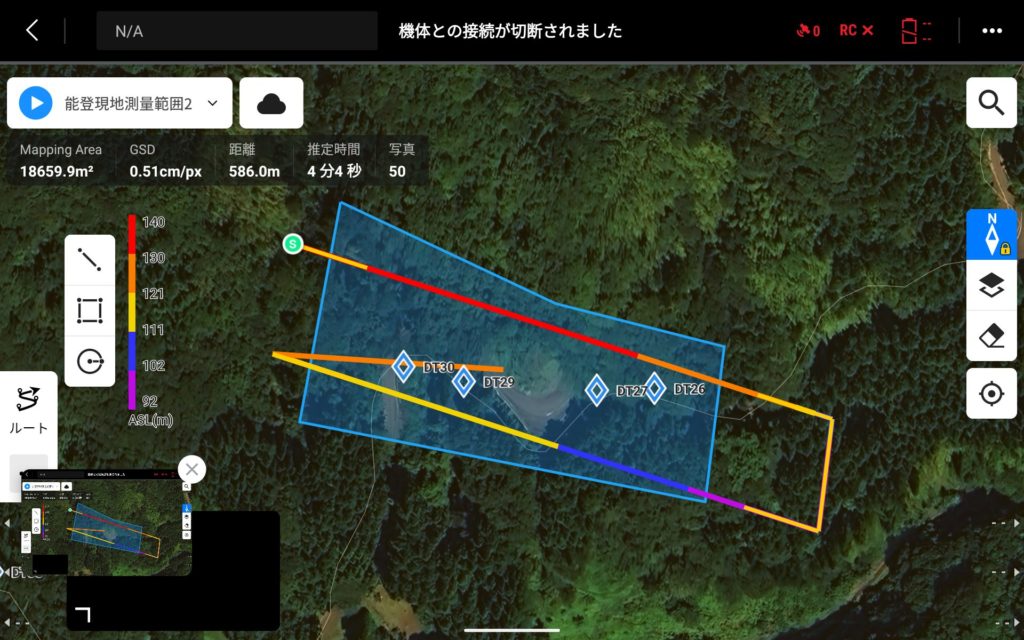The height and width of the screenshot is (640, 1024).
Task: Close the small preview window
Action: tap(192, 469)
